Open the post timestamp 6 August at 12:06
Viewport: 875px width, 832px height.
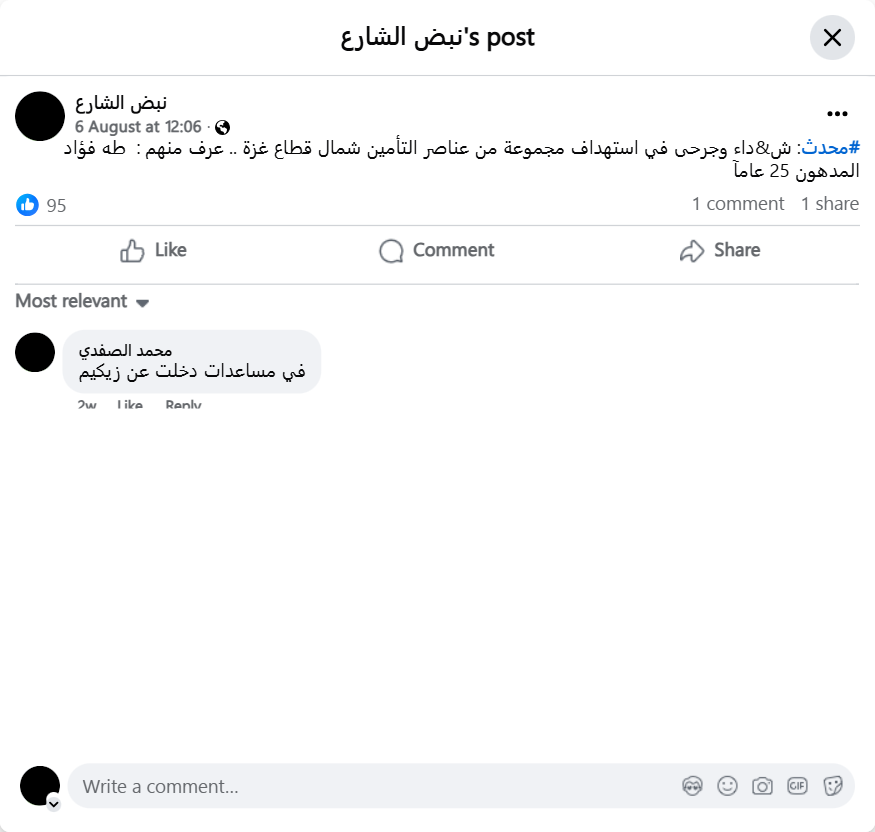pos(138,127)
